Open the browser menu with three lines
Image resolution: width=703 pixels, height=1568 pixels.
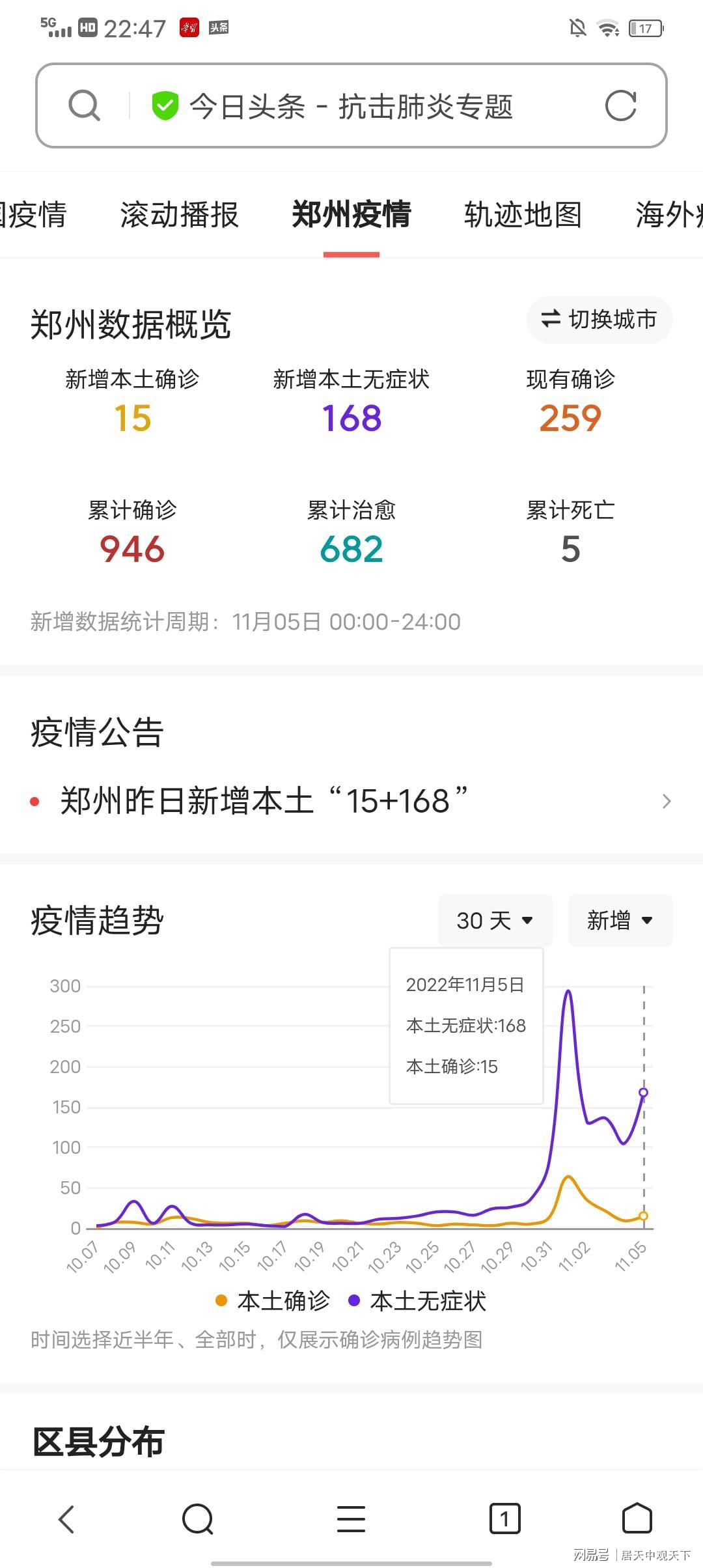point(351,1519)
